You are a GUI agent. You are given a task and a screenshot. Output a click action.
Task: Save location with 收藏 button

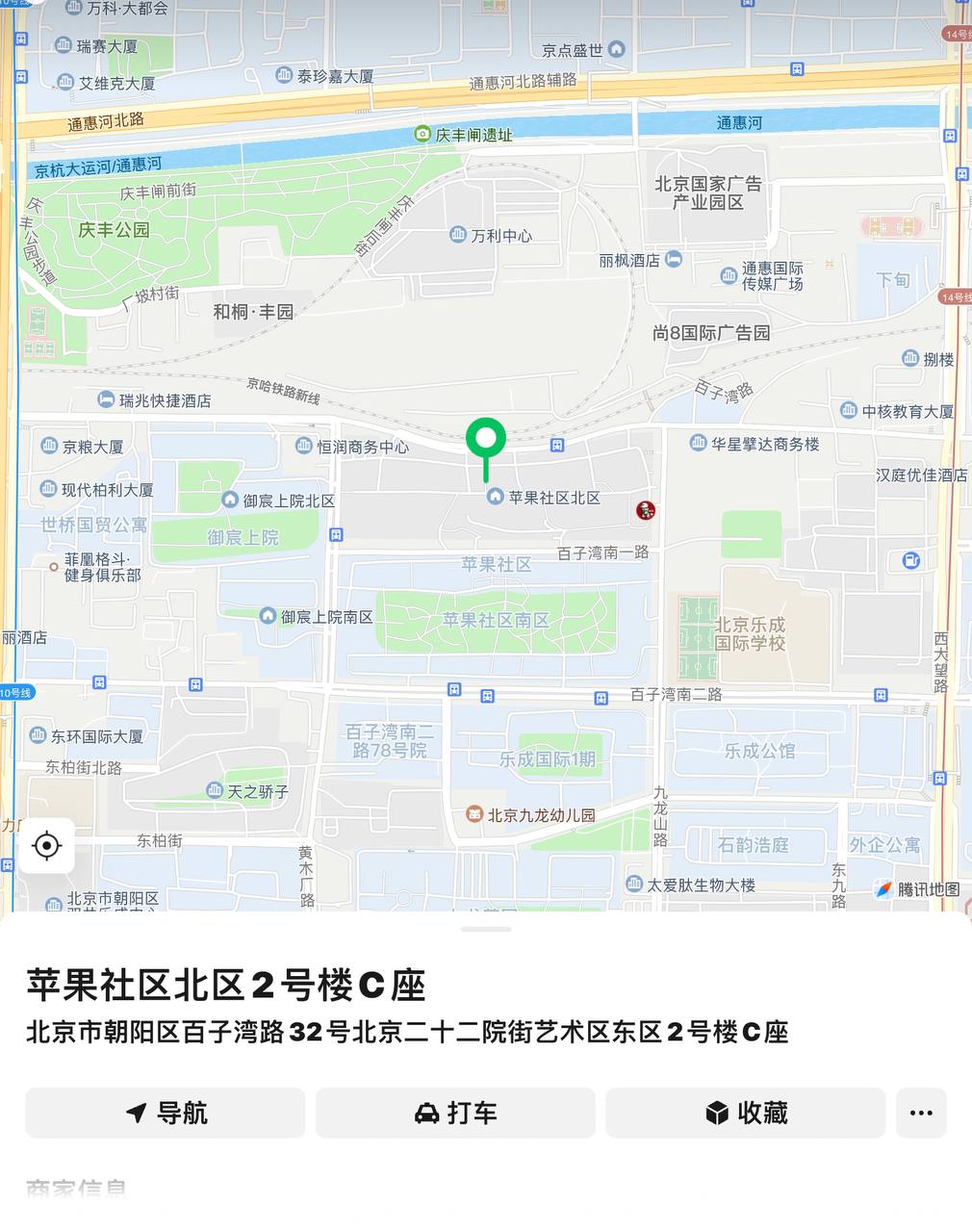(x=745, y=1114)
